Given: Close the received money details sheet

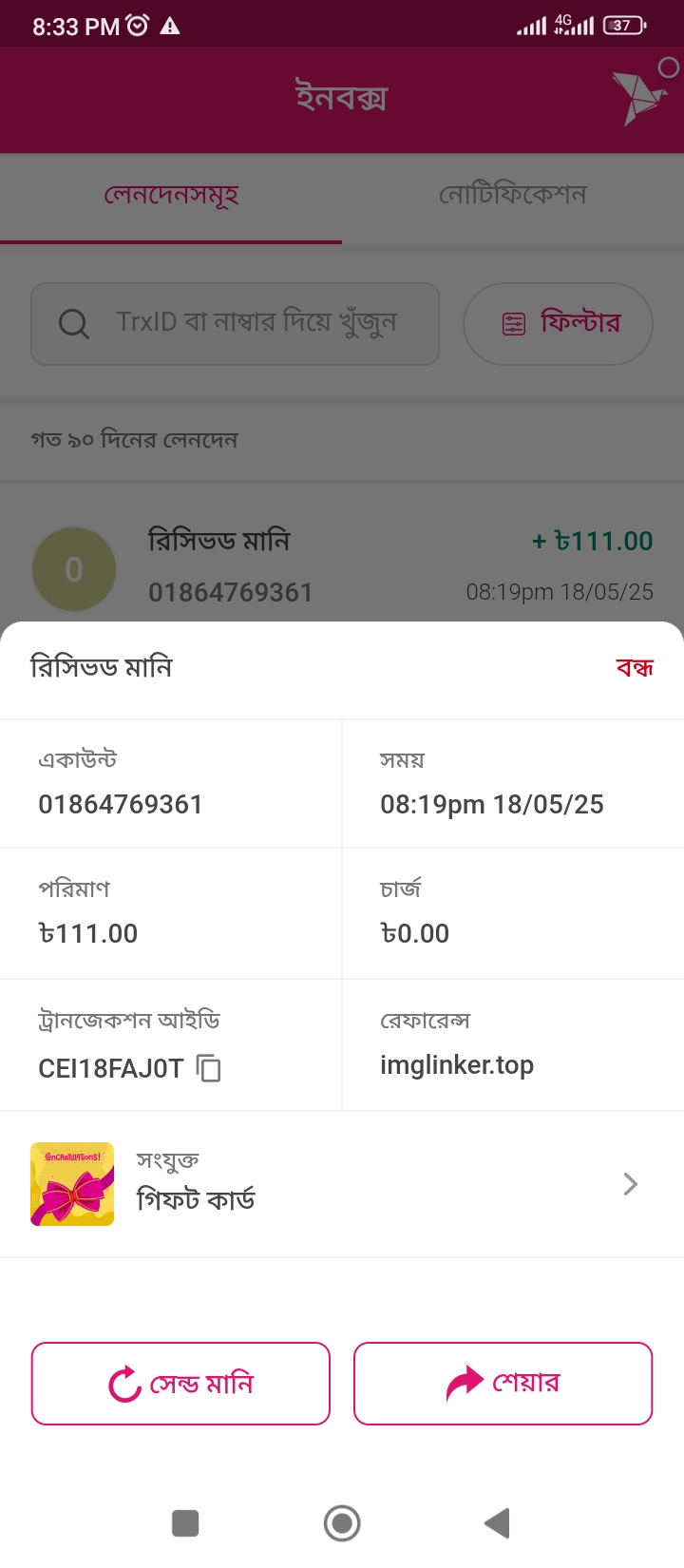Looking at the screenshot, I should coord(634,668).
